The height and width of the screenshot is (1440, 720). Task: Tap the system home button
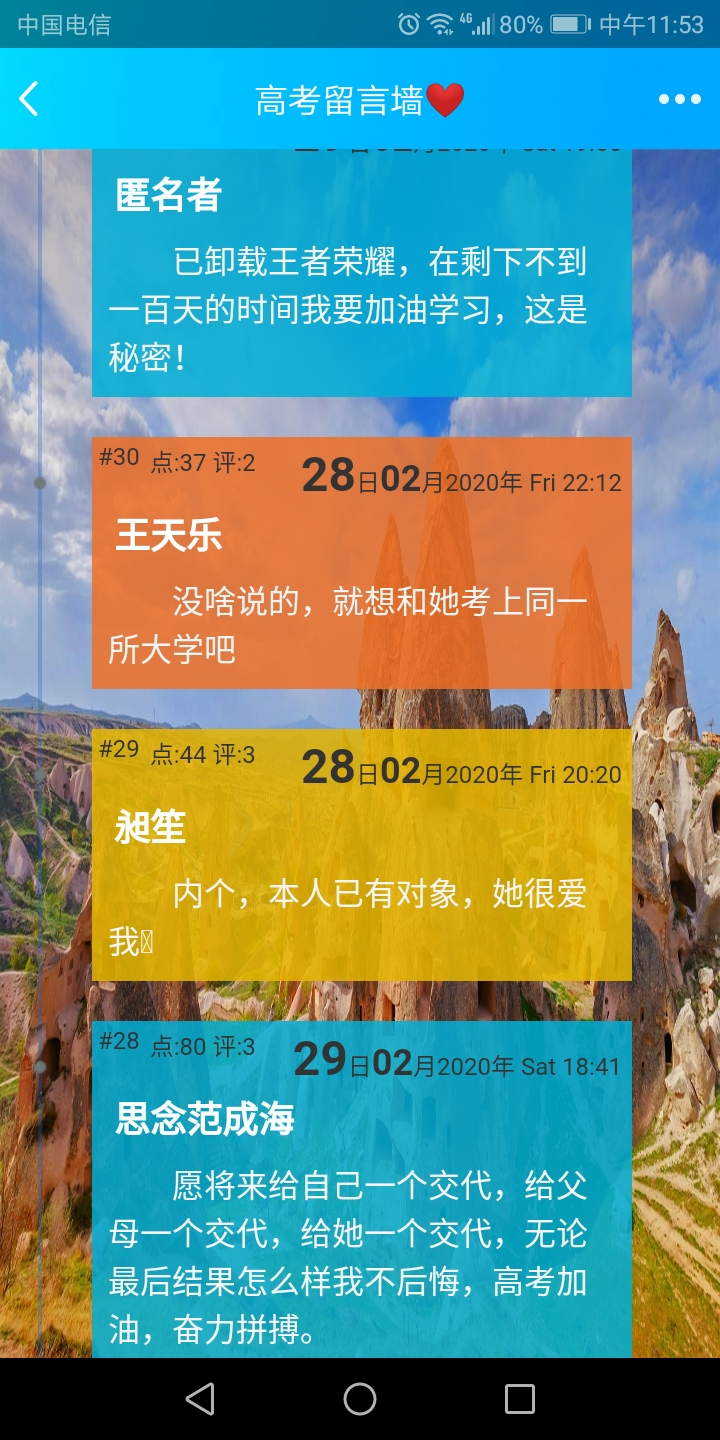click(x=360, y=1399)
